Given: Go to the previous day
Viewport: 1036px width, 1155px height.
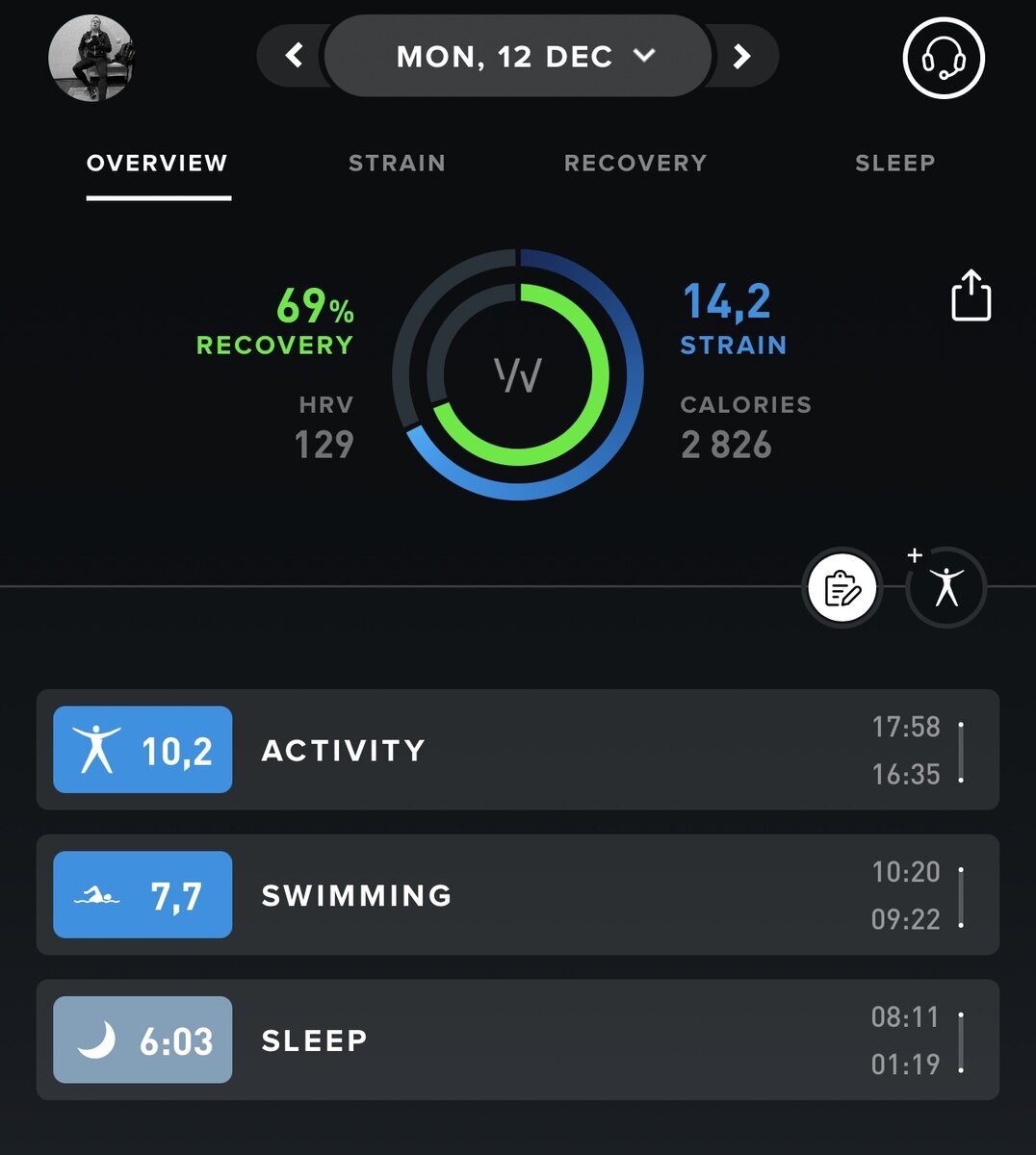Looking at the screenshot, I should coord(295,56).
